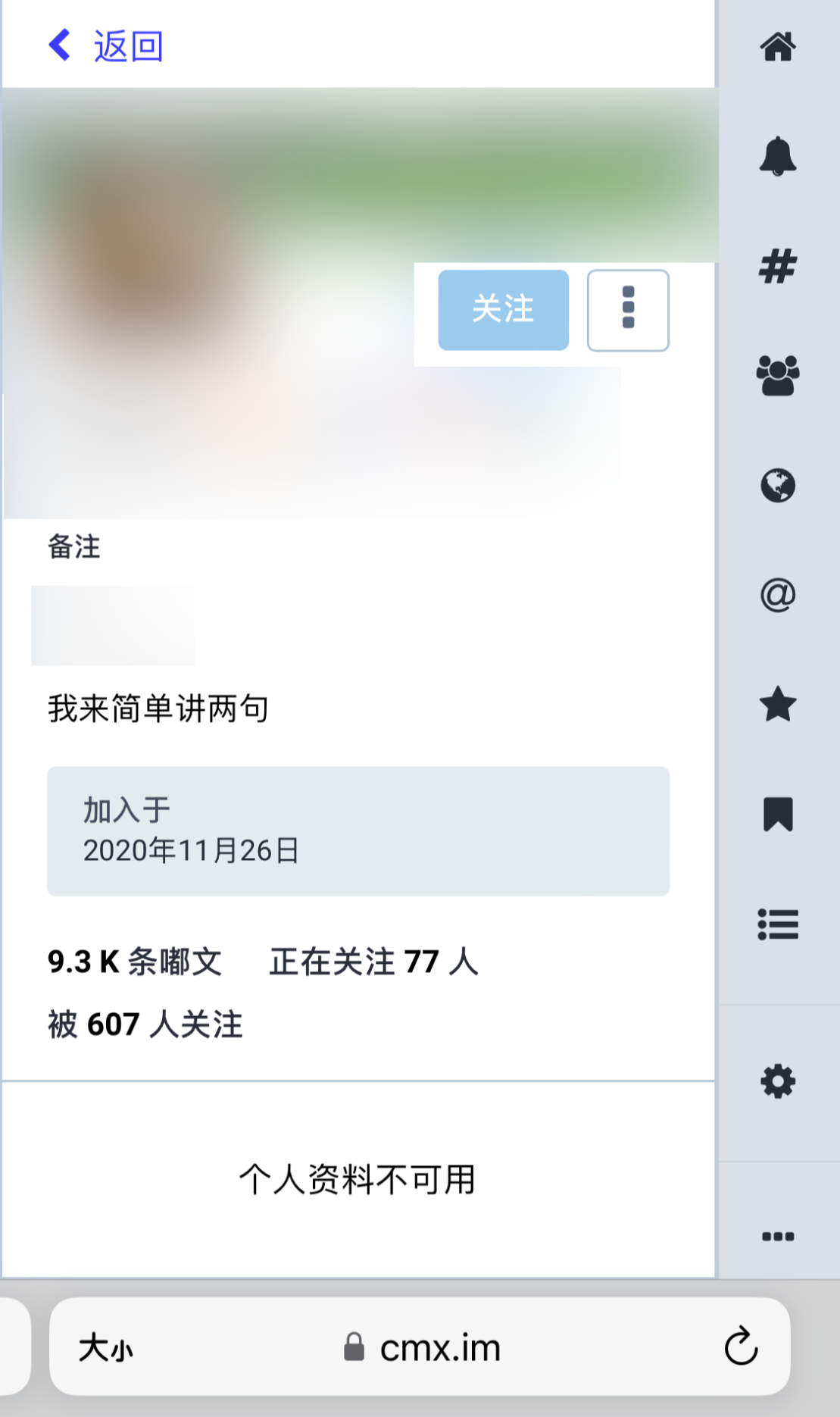Open the hashtag explore page
The image size is (840, 1417).
tap(778, 267)
